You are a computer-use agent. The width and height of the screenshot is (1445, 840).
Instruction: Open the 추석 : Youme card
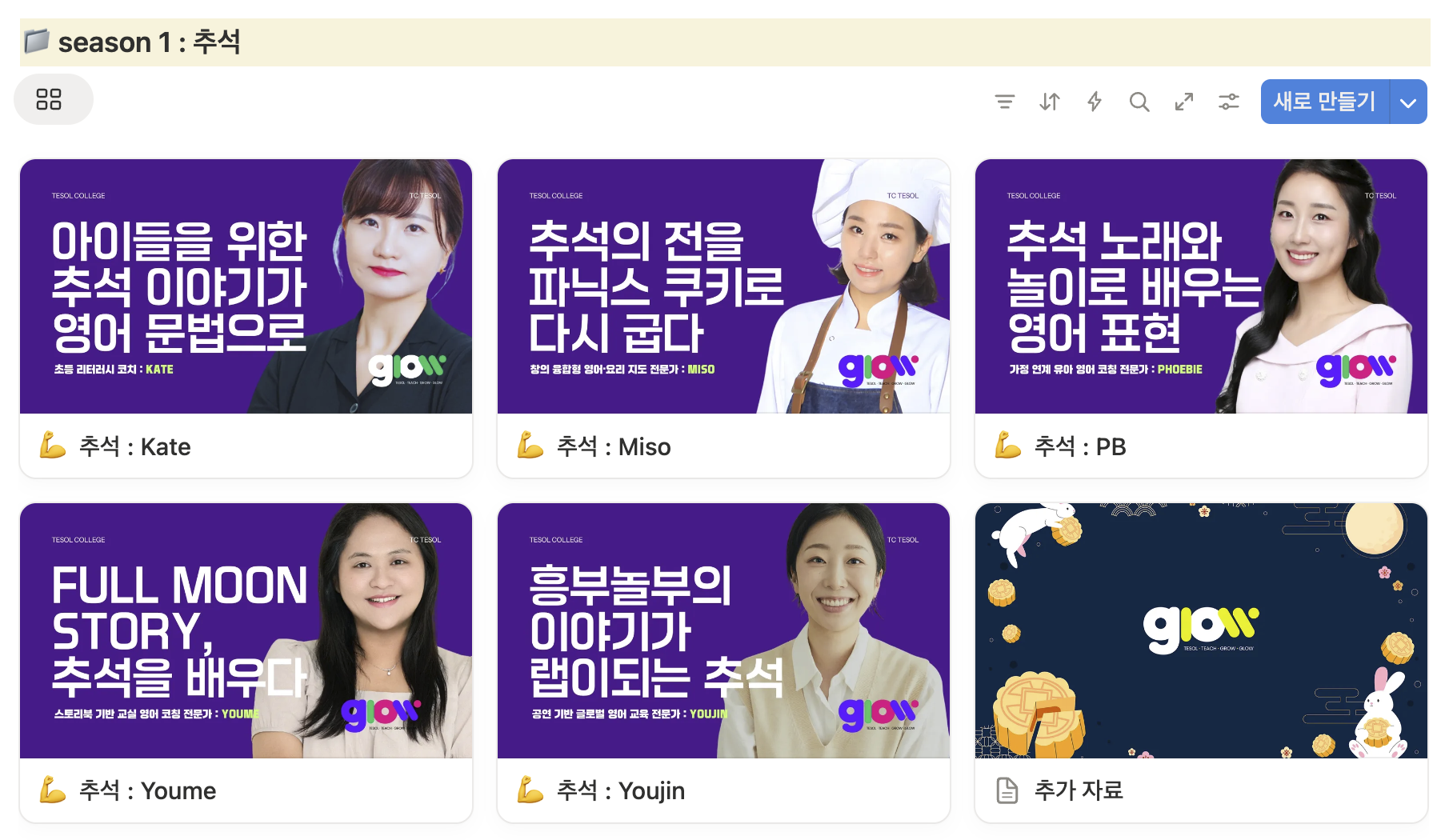[246, 662]
